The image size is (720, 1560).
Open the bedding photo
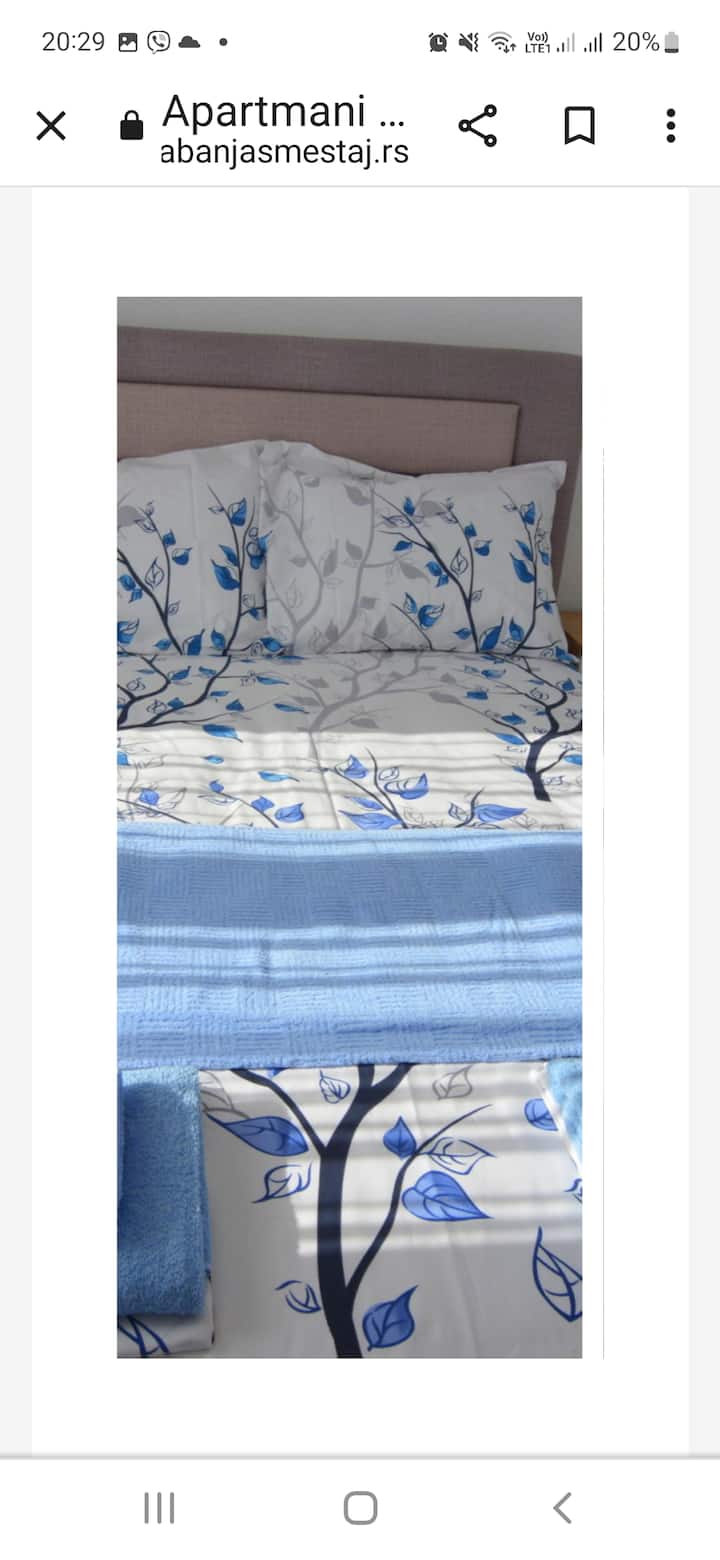(349, 826)
